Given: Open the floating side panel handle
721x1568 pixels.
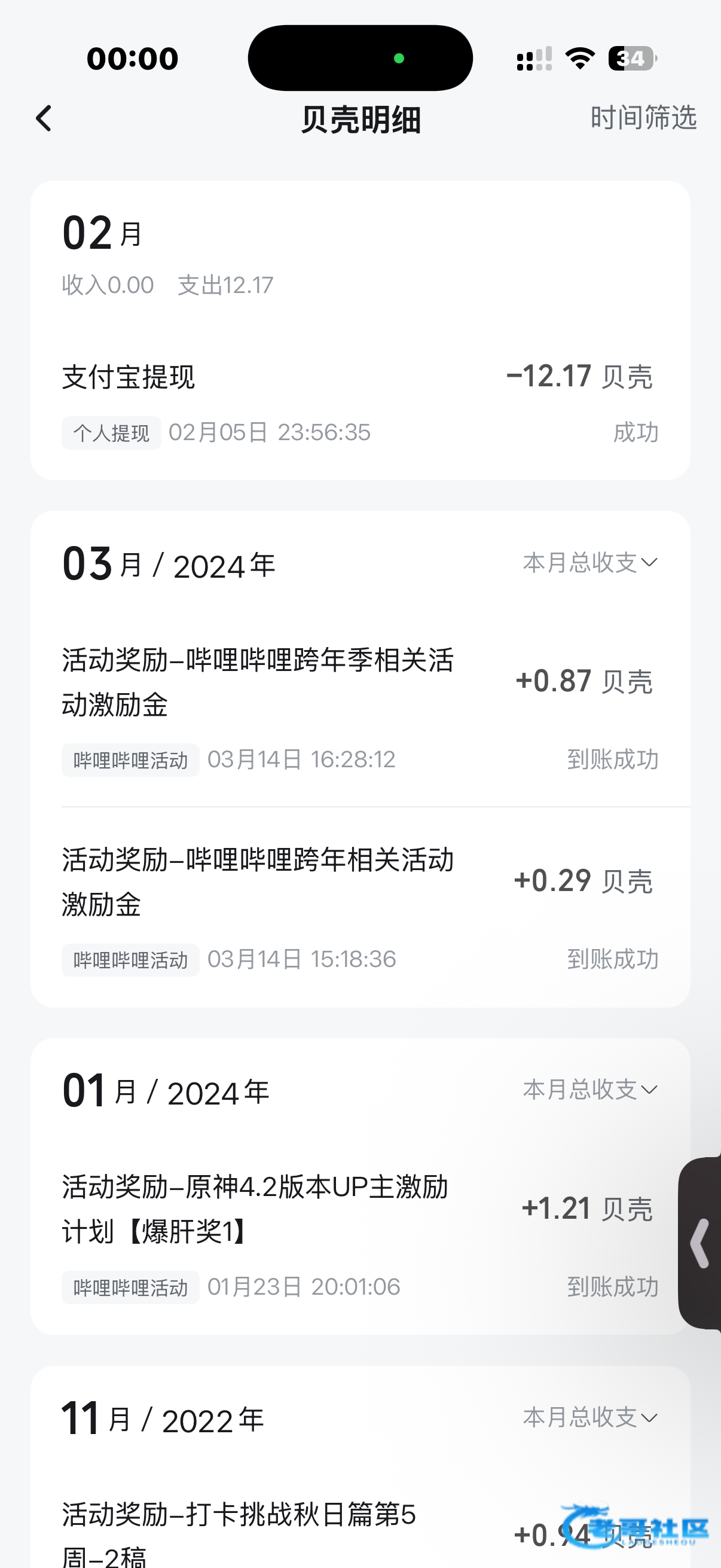Looking at the screenshot, I should (701, 1243).
